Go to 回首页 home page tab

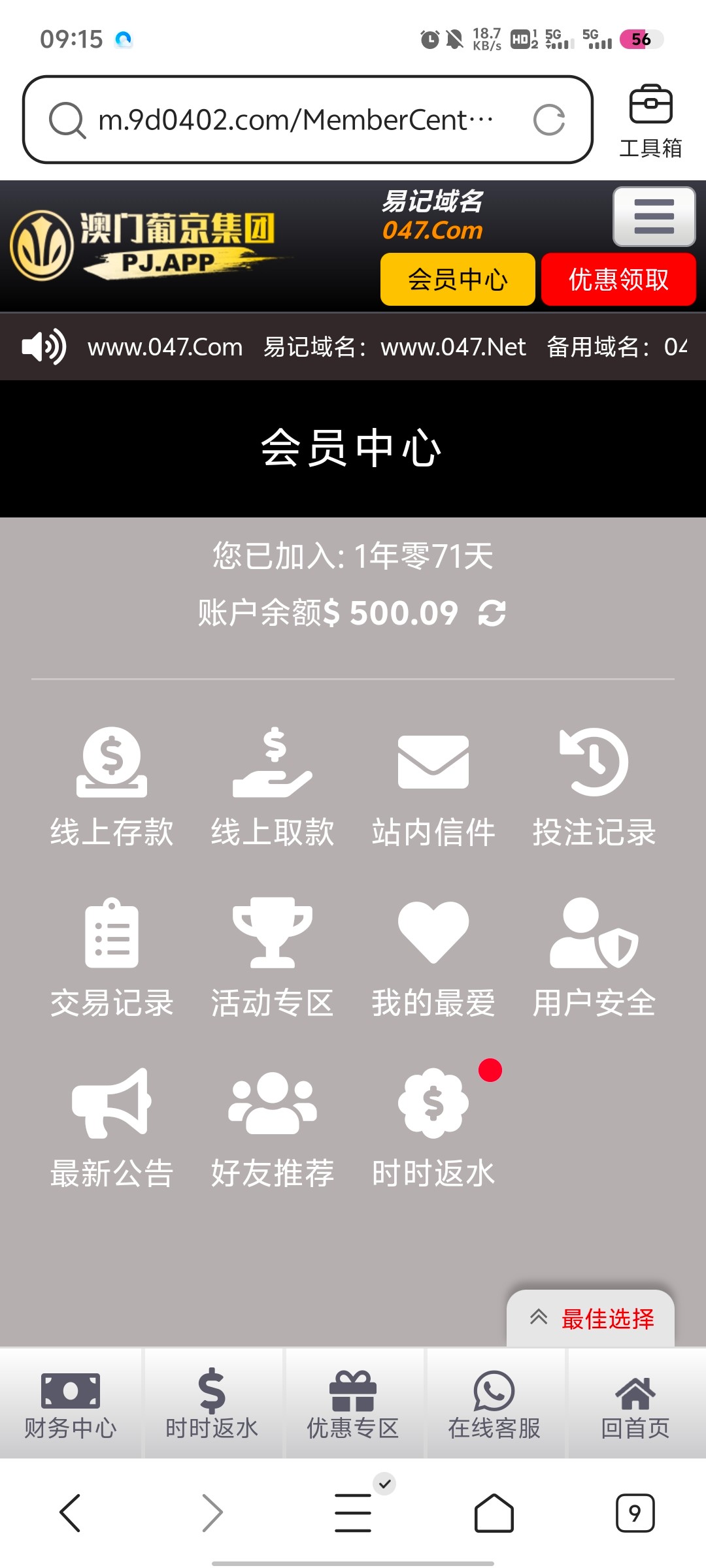click(635, 1403)
